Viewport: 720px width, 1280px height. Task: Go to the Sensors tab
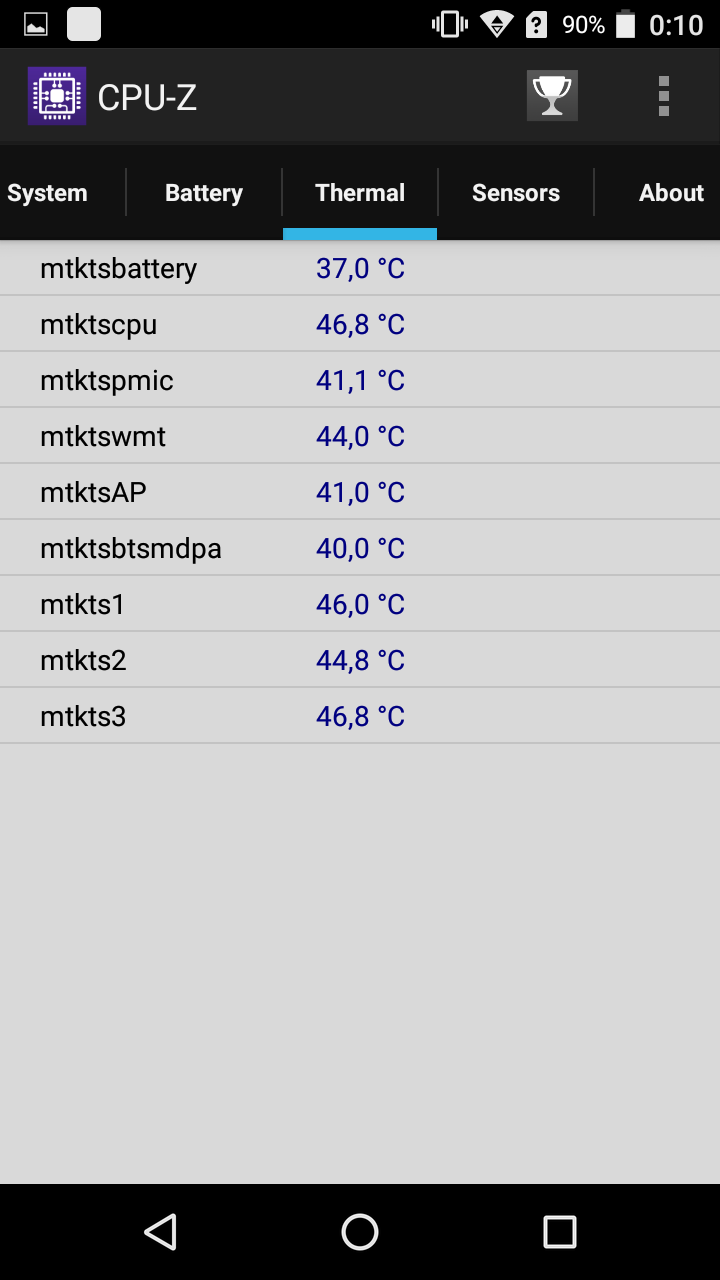pyautogui.click(x=516, y=193)
